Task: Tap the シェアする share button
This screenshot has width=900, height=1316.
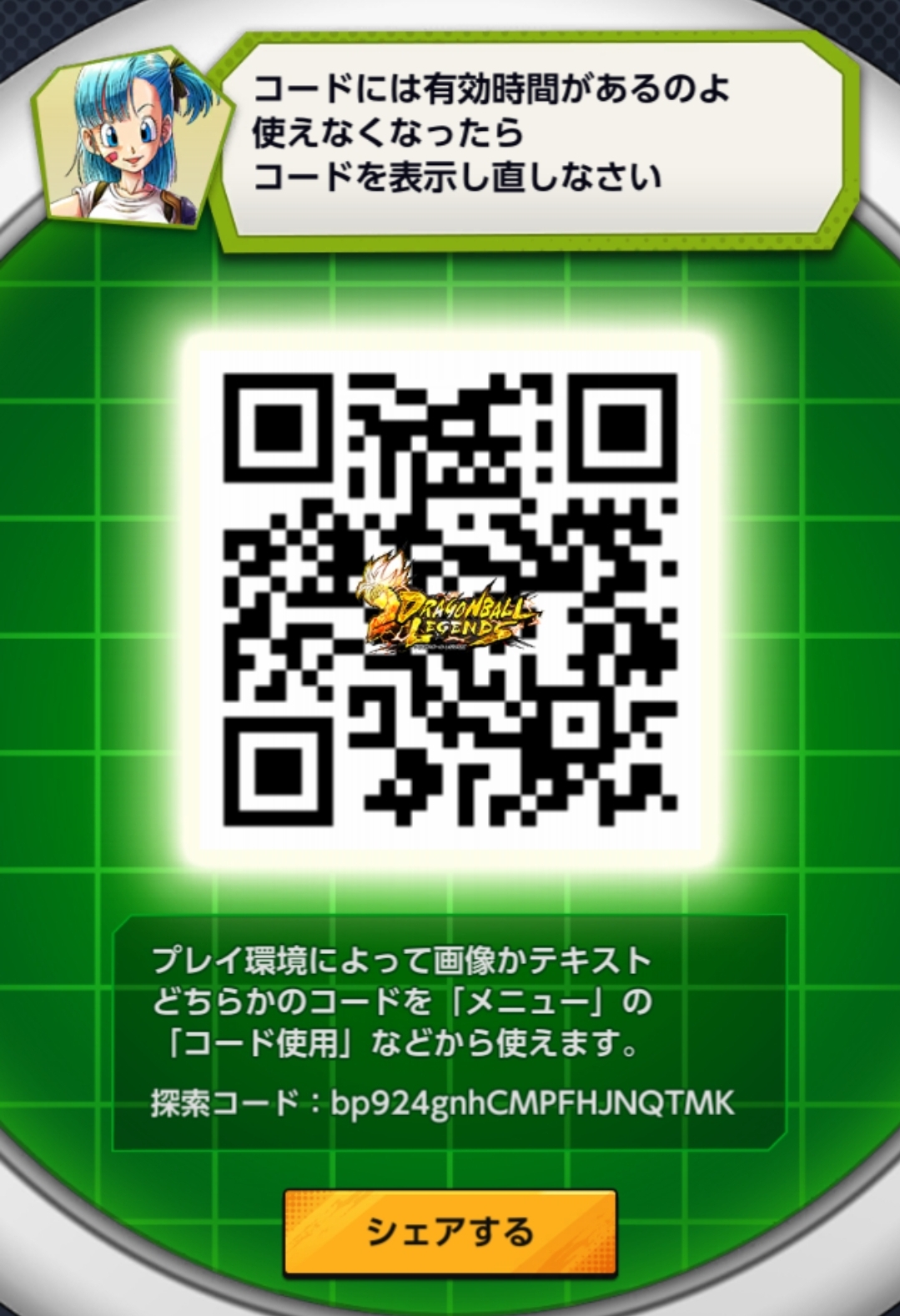Action: click(450, 1232)
